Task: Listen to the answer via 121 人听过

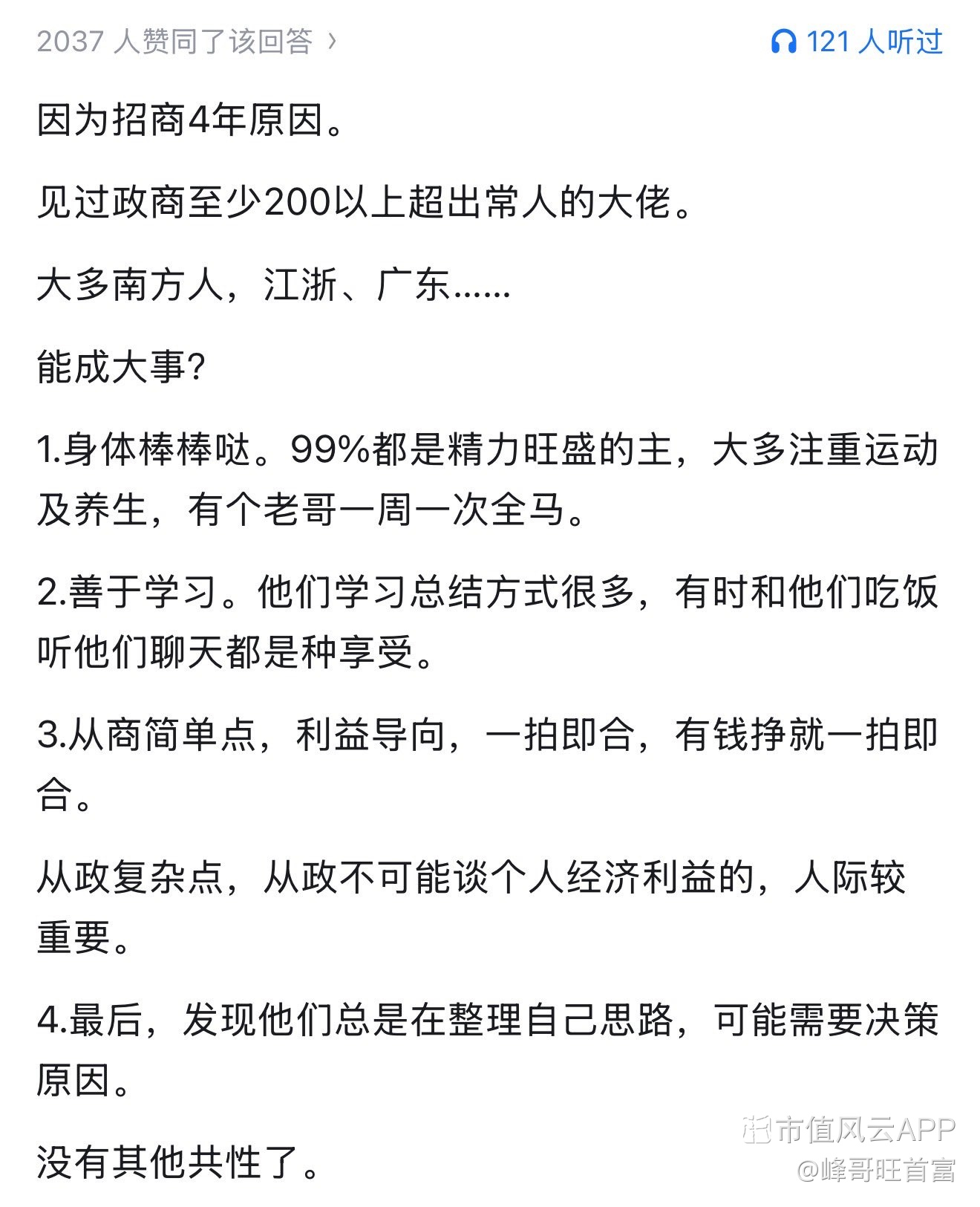Action: pos(857,42)
